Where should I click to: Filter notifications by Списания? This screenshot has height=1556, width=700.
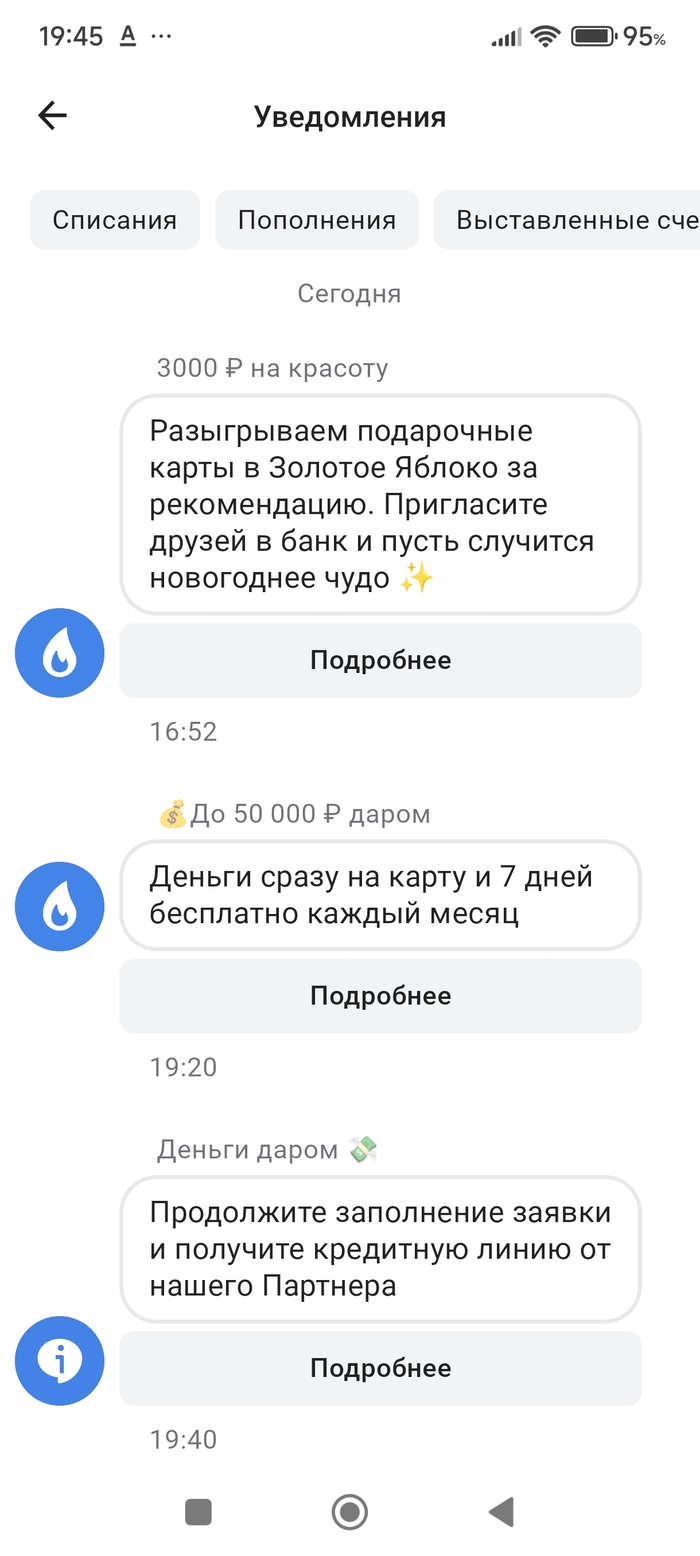[115, 220]
